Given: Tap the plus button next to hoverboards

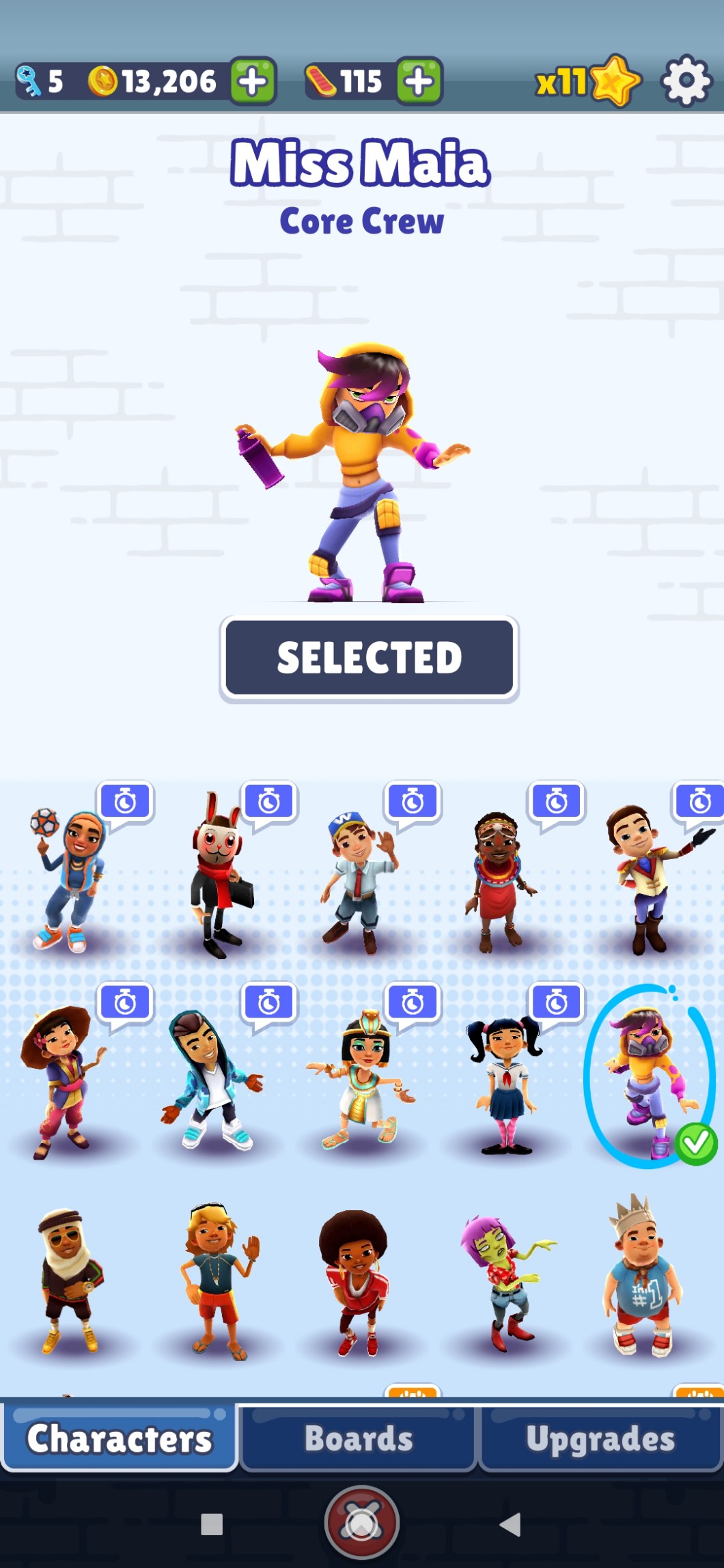Looking at the screenshot, I should coord(419,81).
